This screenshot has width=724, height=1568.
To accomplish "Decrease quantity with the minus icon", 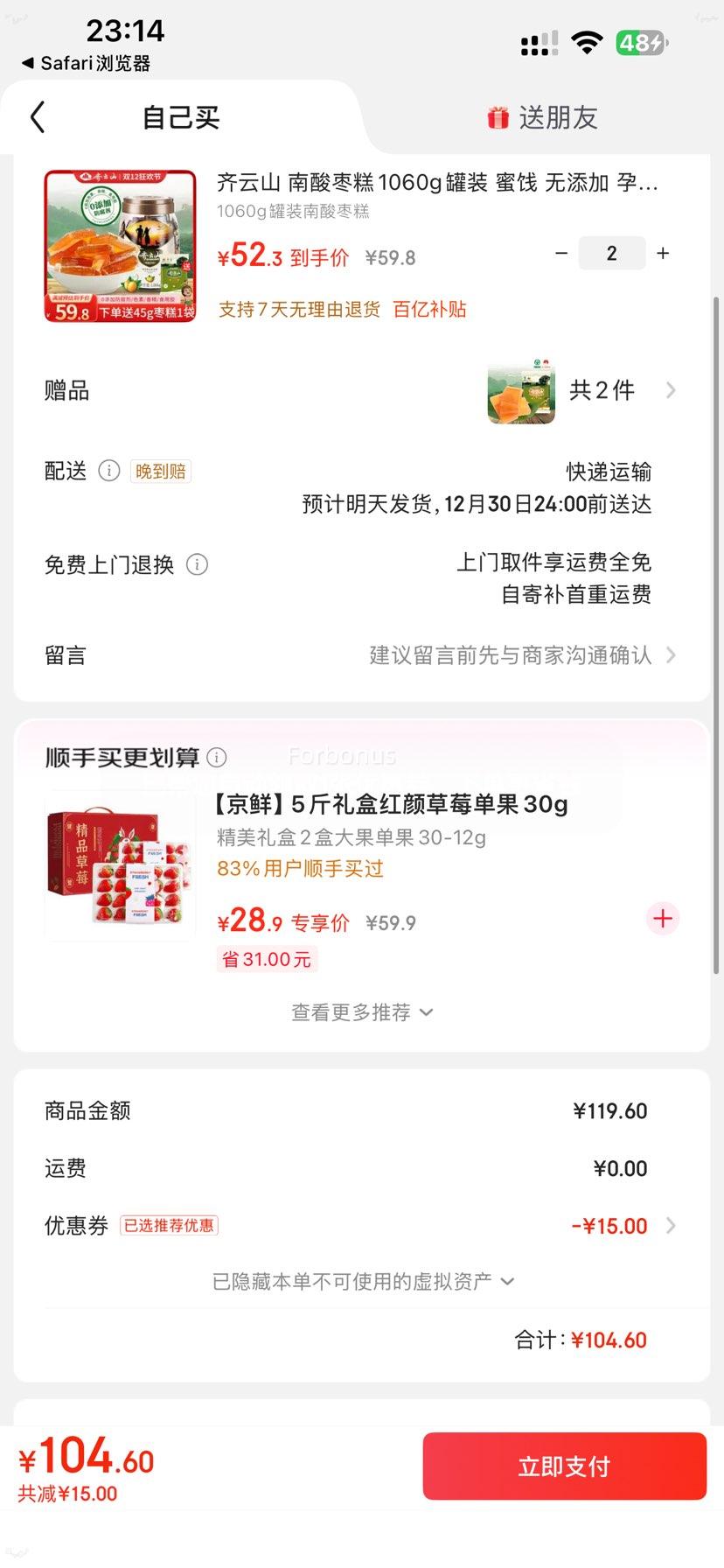I will (x=560, y=253).
